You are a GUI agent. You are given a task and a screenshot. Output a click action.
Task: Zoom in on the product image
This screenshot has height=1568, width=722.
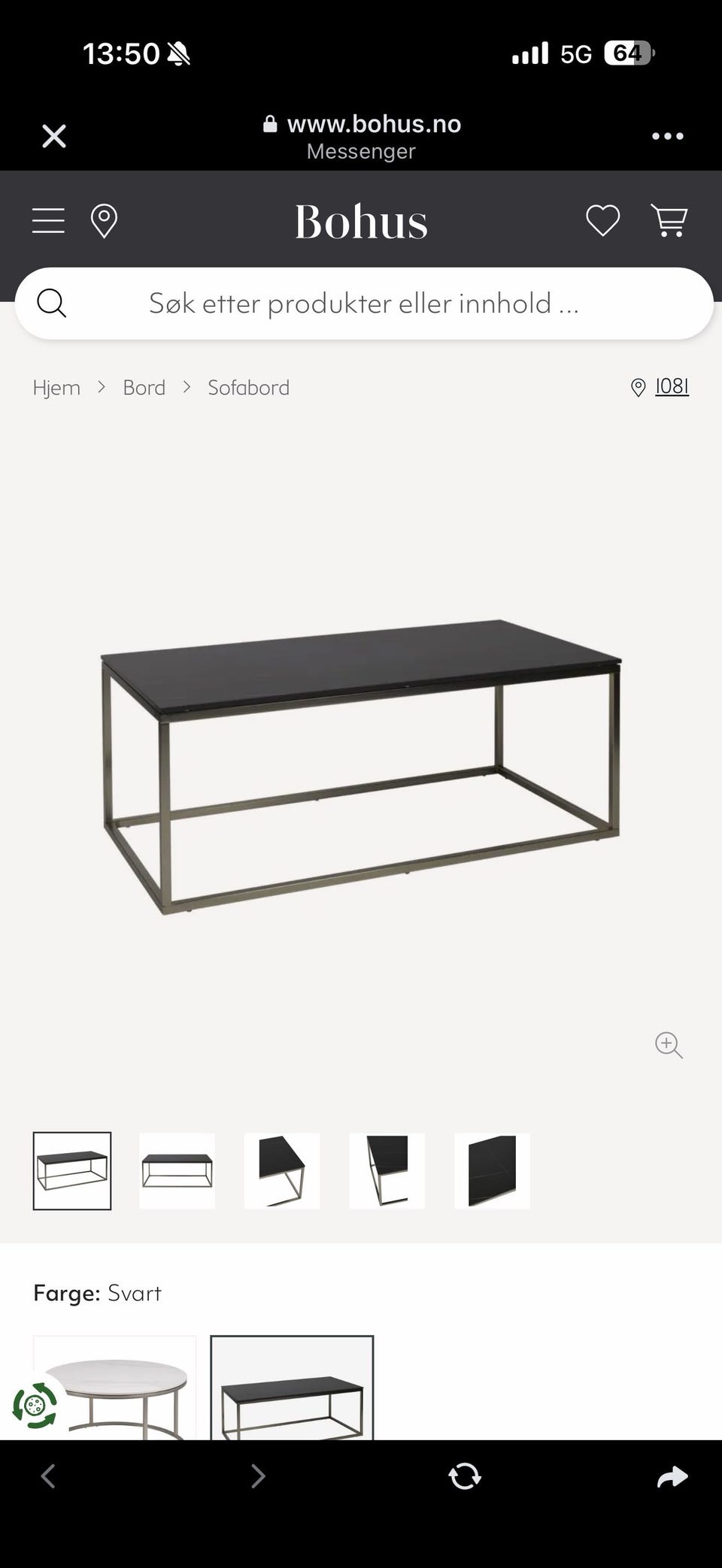669,1045
